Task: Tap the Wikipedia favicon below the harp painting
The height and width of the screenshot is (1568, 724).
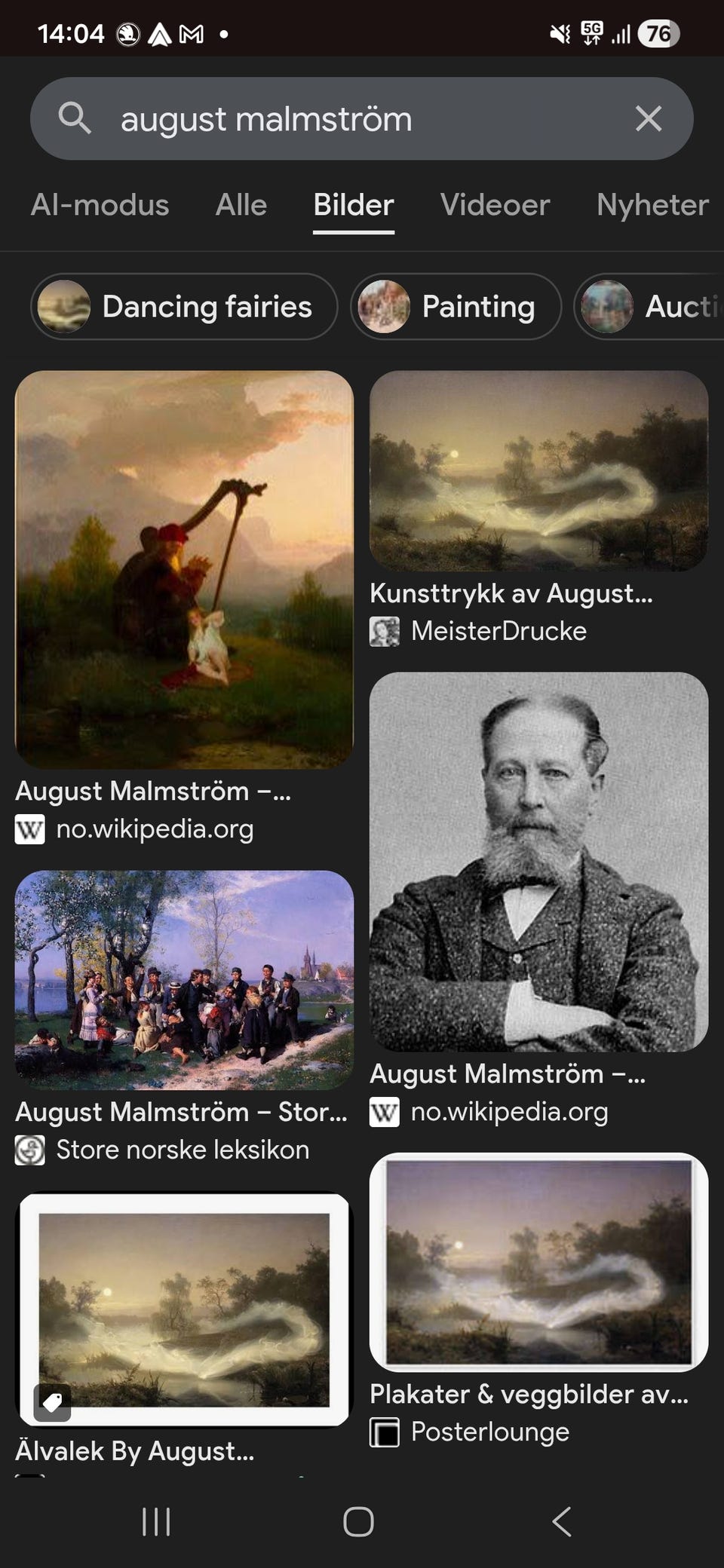Action: [x=30, y=829]
